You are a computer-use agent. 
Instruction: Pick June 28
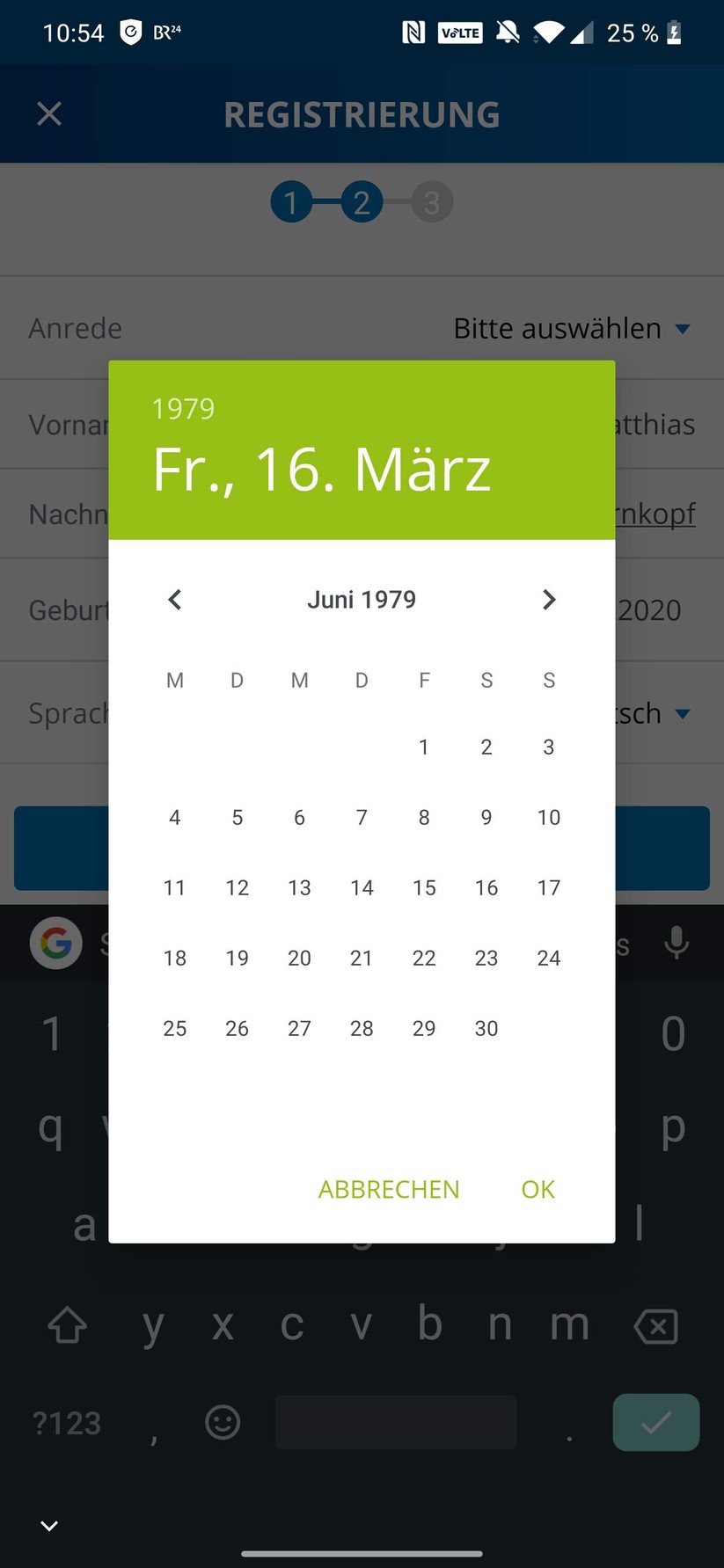362,1028
